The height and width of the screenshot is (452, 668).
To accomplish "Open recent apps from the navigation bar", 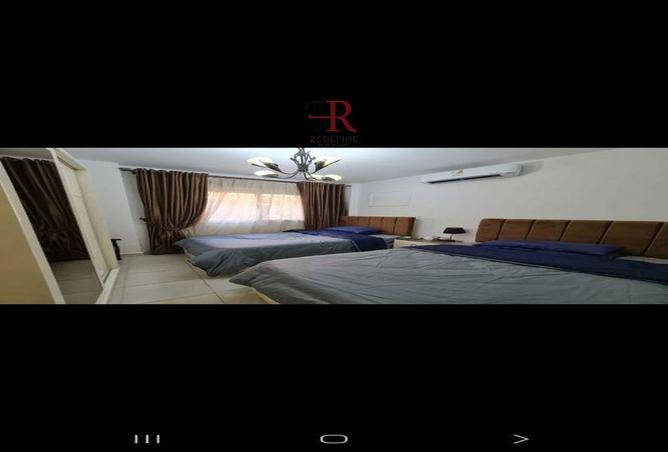I will [x=147, y=438].
